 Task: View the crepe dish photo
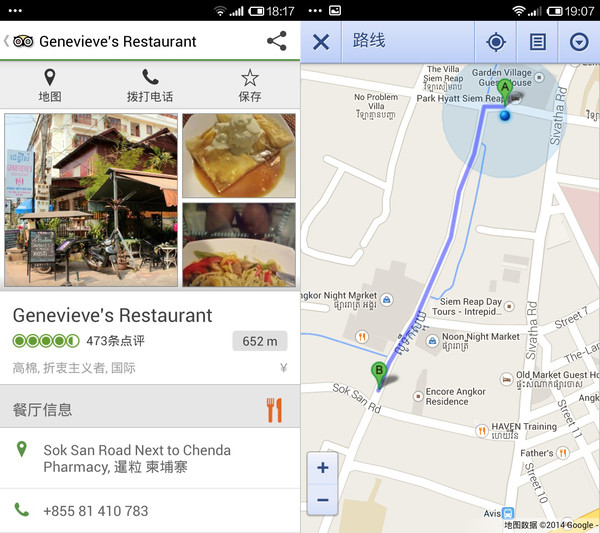(x=239, y=155)
